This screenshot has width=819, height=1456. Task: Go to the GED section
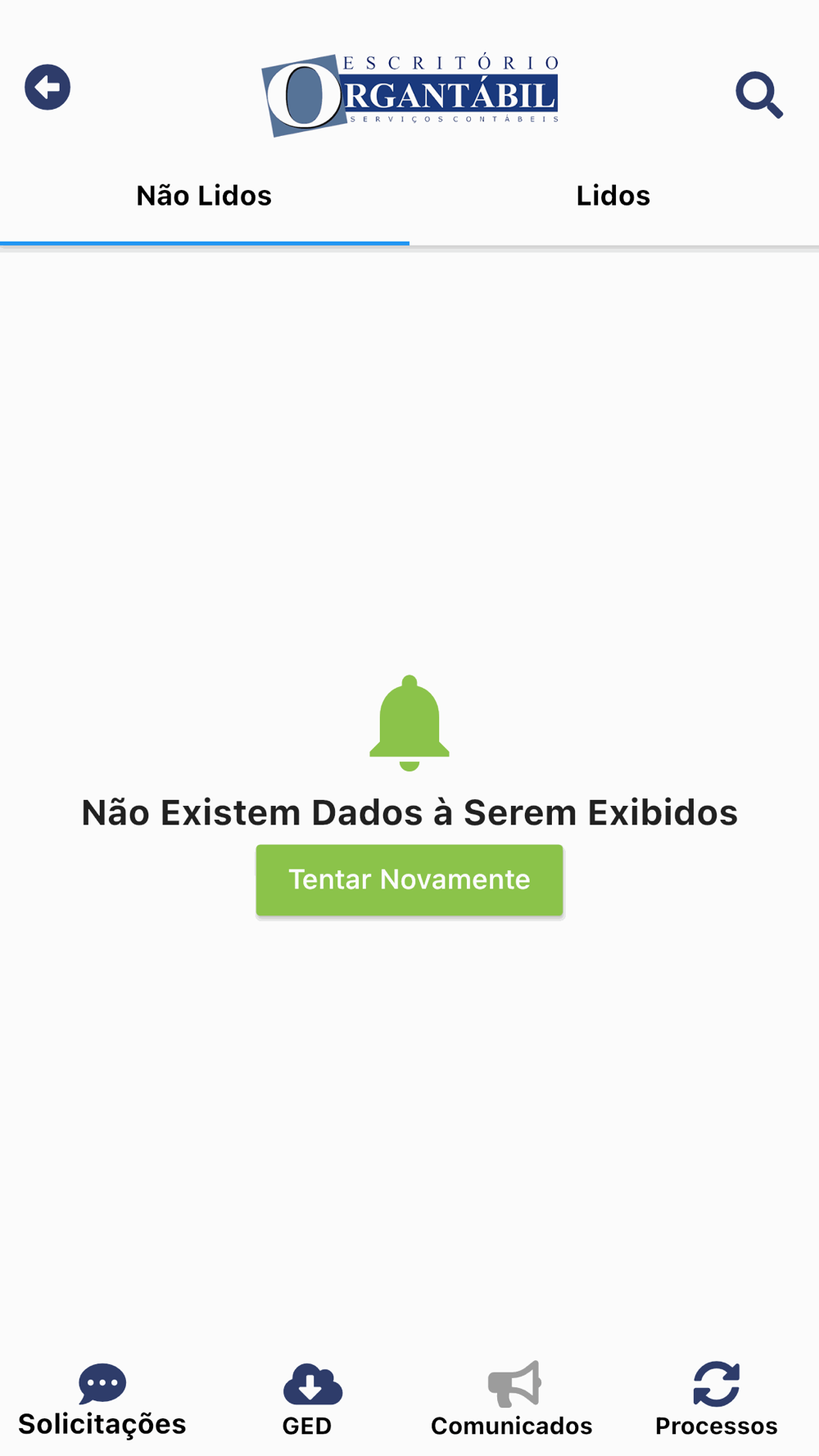[310, 1400]
